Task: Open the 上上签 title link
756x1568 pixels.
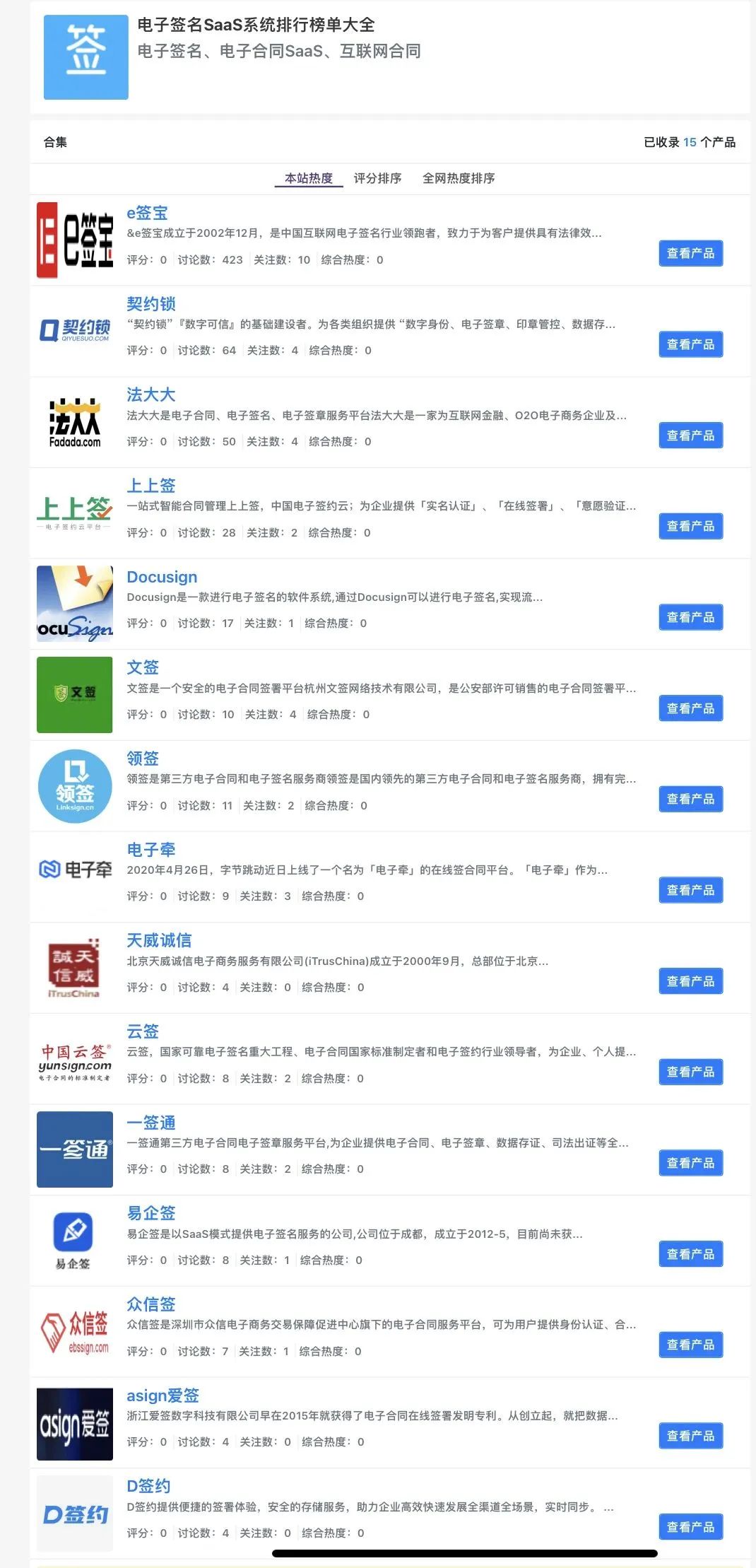Action: point(151,486)
